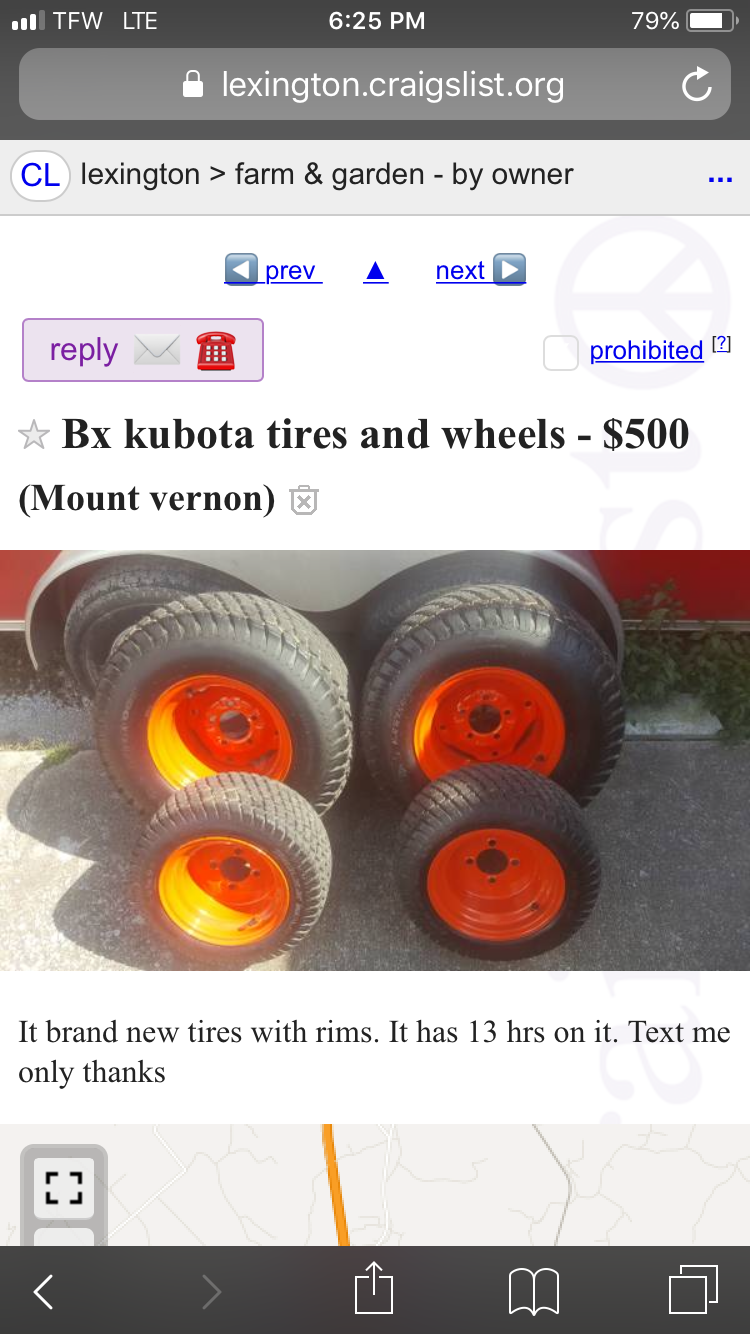
Task: Go to the next listing
Action: [481, 270]
